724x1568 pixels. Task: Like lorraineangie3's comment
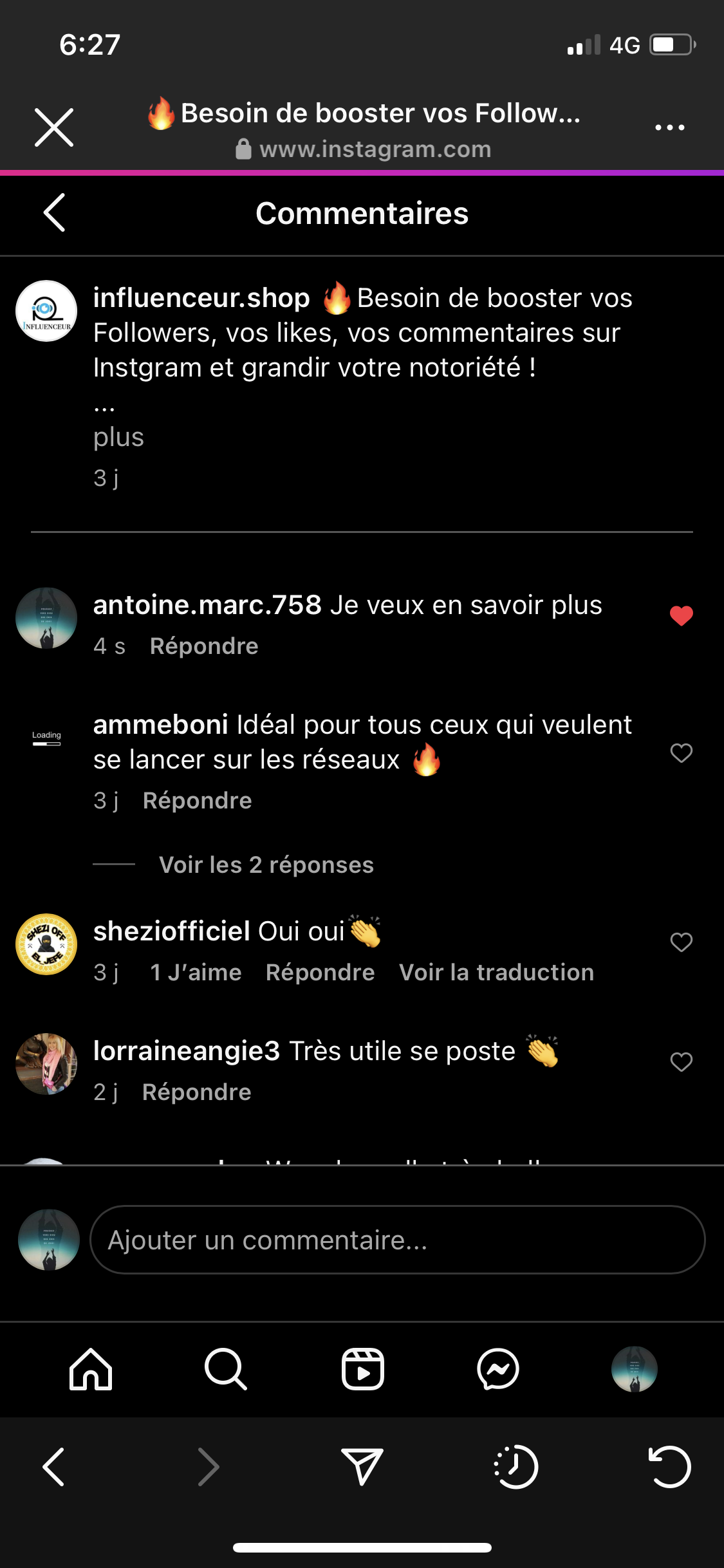[x=681, y=1061]
